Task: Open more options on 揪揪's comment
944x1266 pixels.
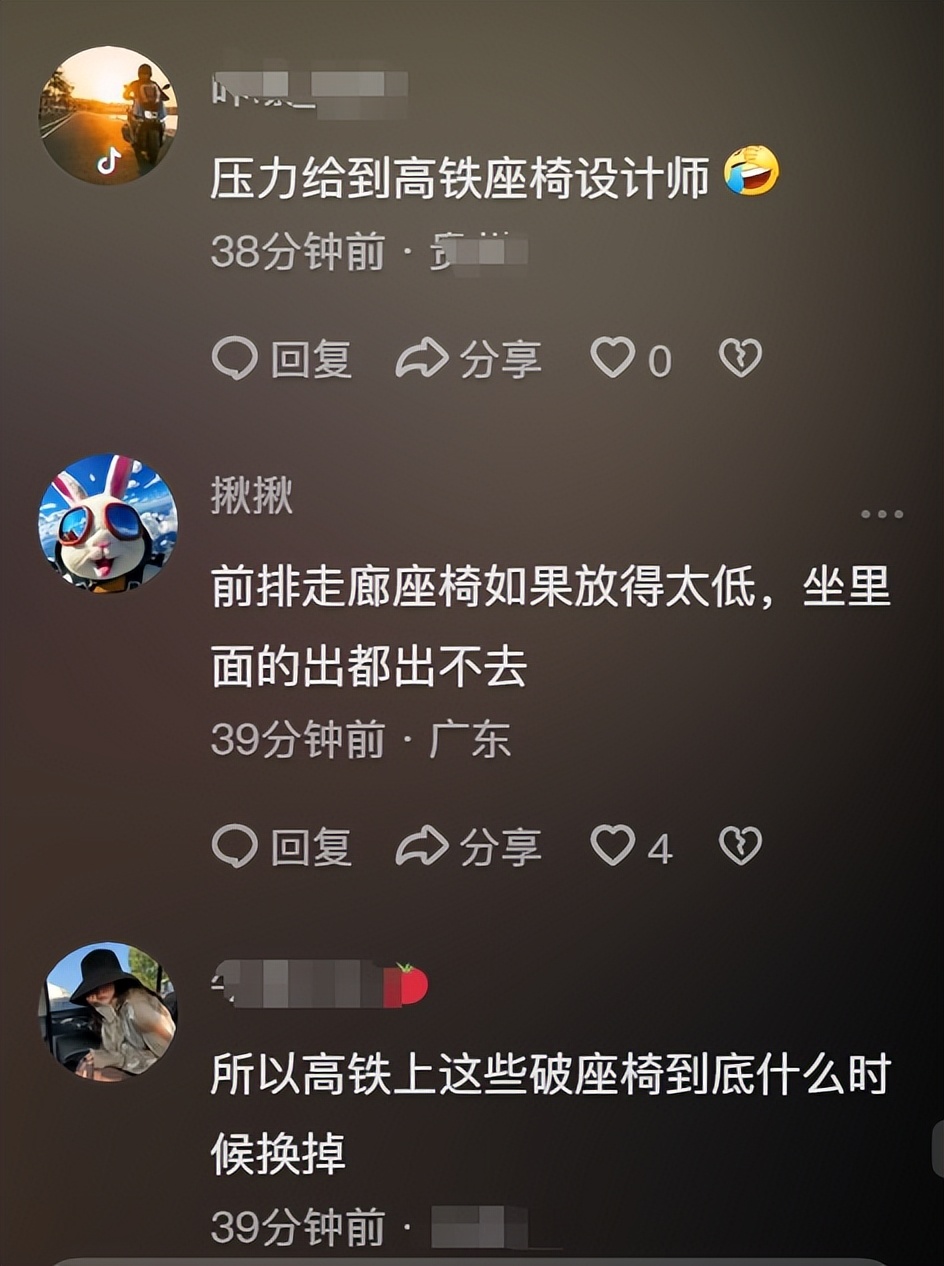Action: click(881, 514)
